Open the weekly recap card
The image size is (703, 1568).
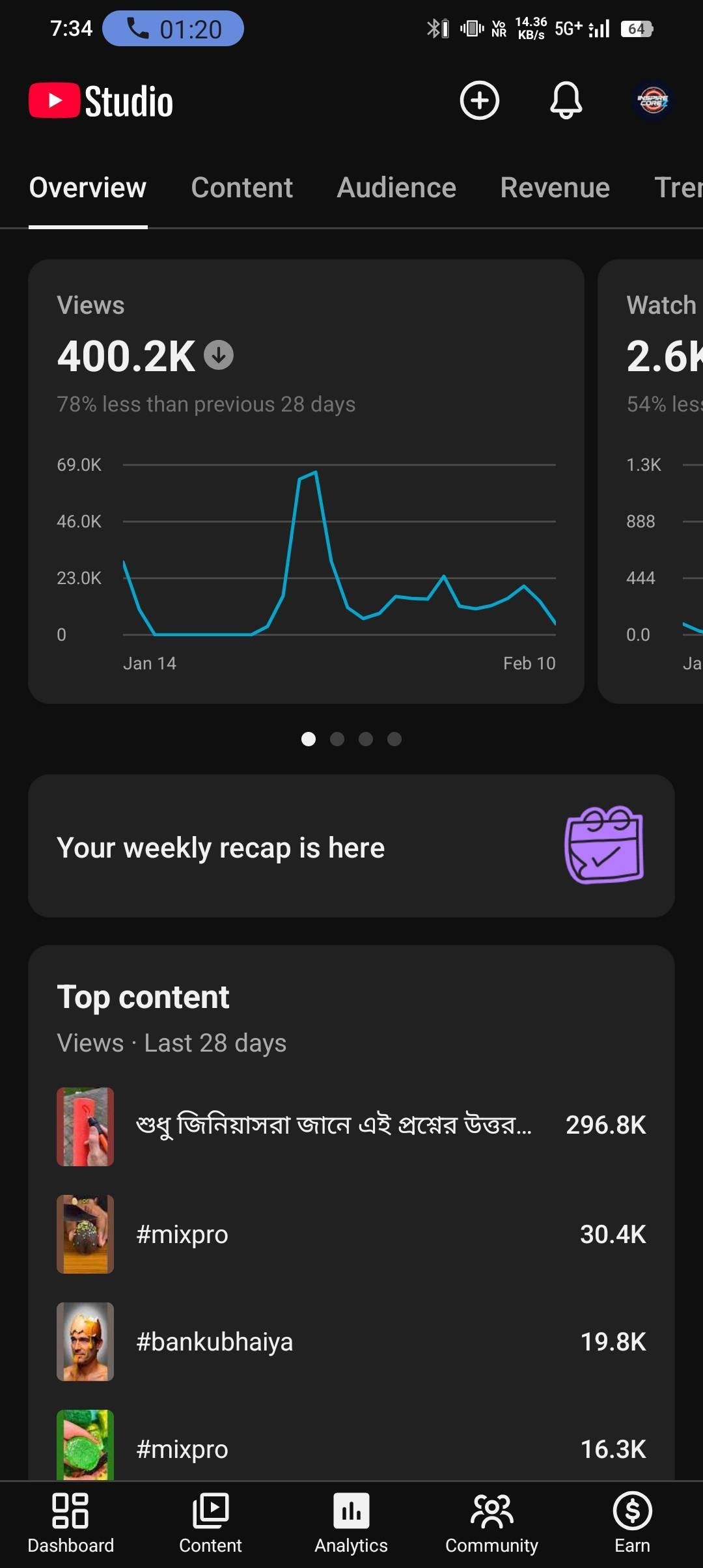(x=351, y=846)
